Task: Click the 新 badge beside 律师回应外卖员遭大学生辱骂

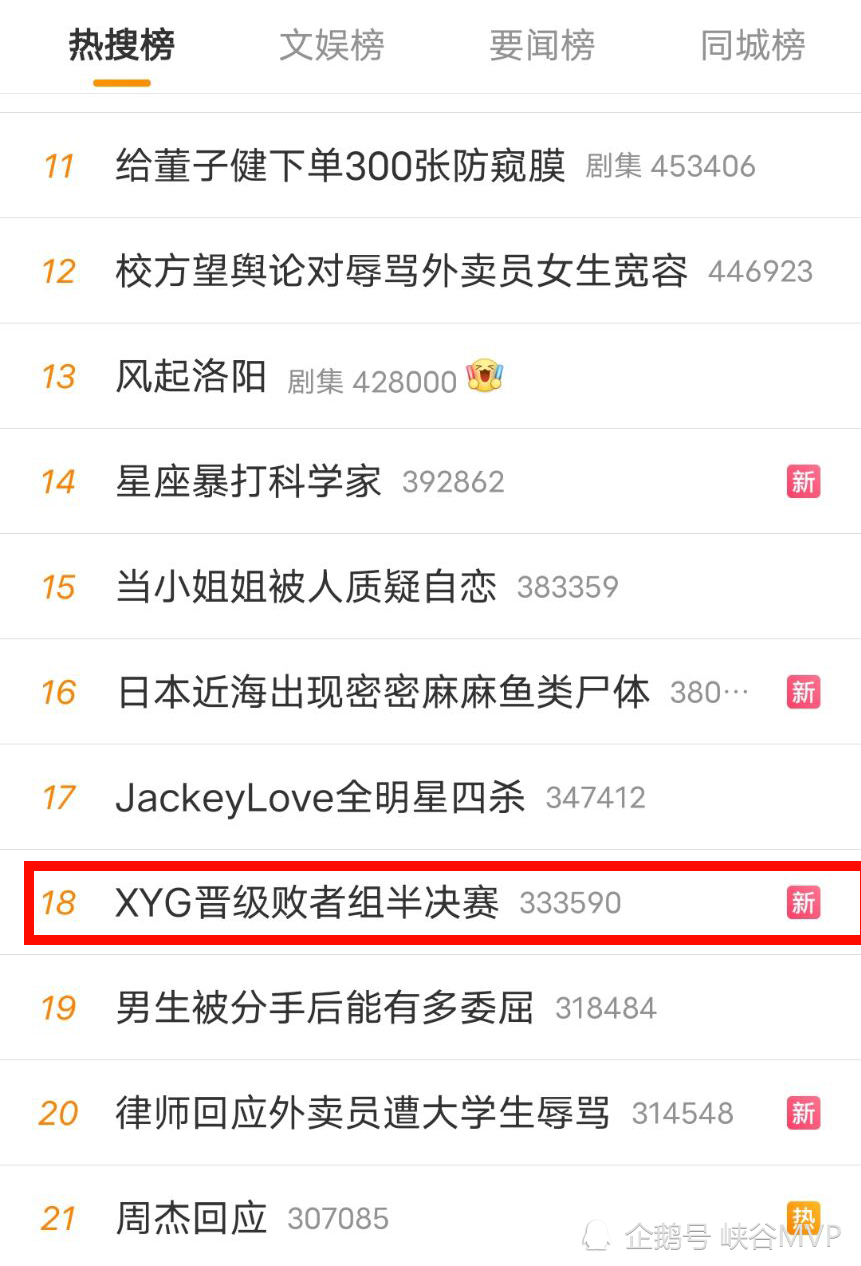Action: tap(802, 1112)
